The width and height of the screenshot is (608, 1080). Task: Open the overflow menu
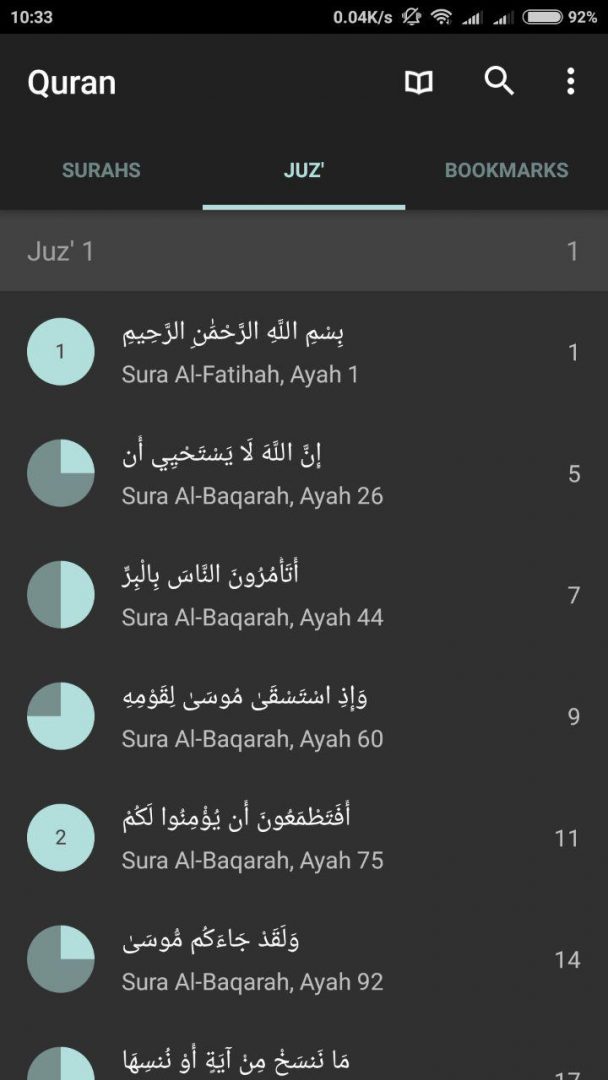coord(570,82)
